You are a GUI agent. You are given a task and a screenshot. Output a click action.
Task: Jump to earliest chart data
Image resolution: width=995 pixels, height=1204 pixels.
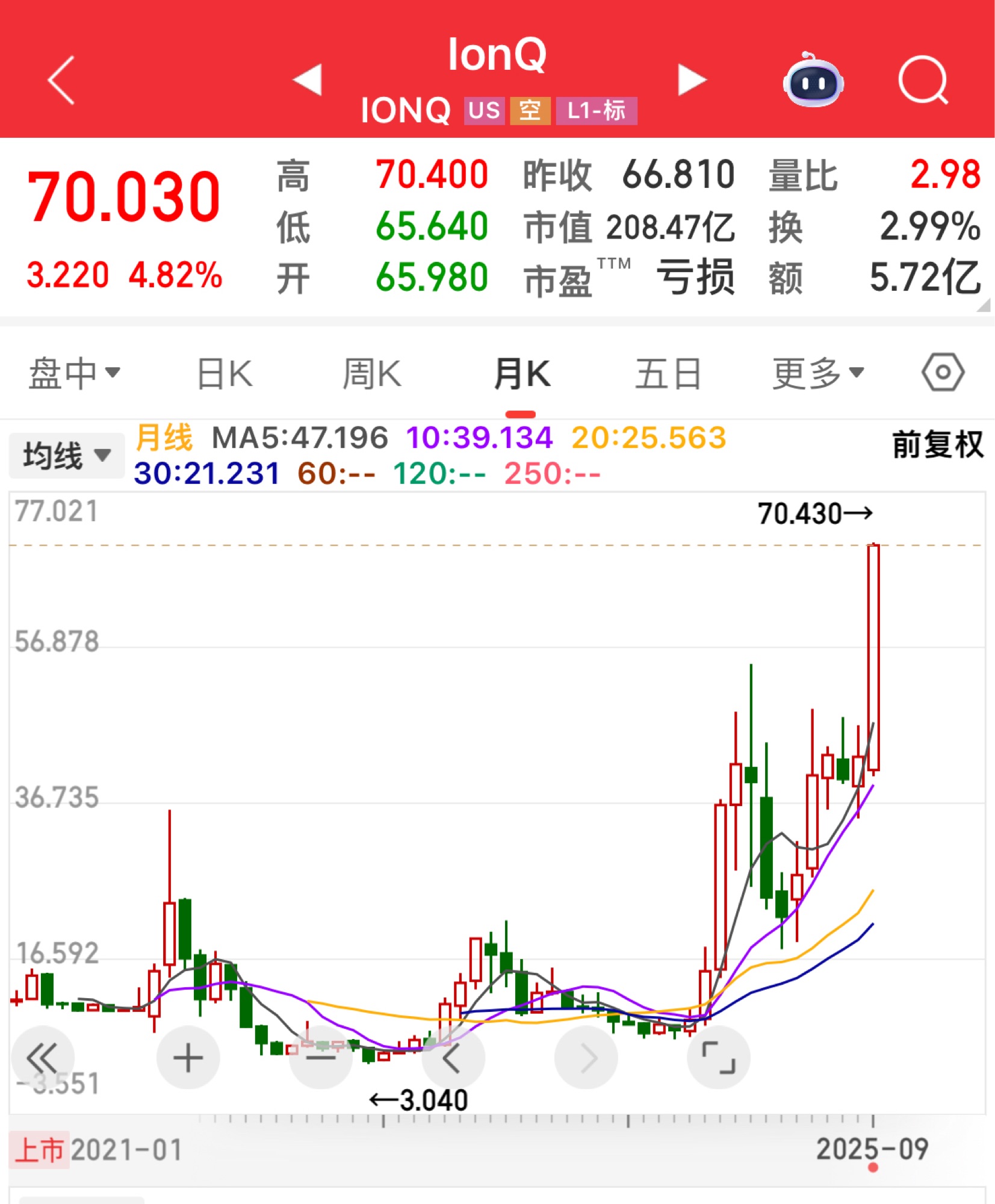pyautogui.click(x=42, y=1058)
